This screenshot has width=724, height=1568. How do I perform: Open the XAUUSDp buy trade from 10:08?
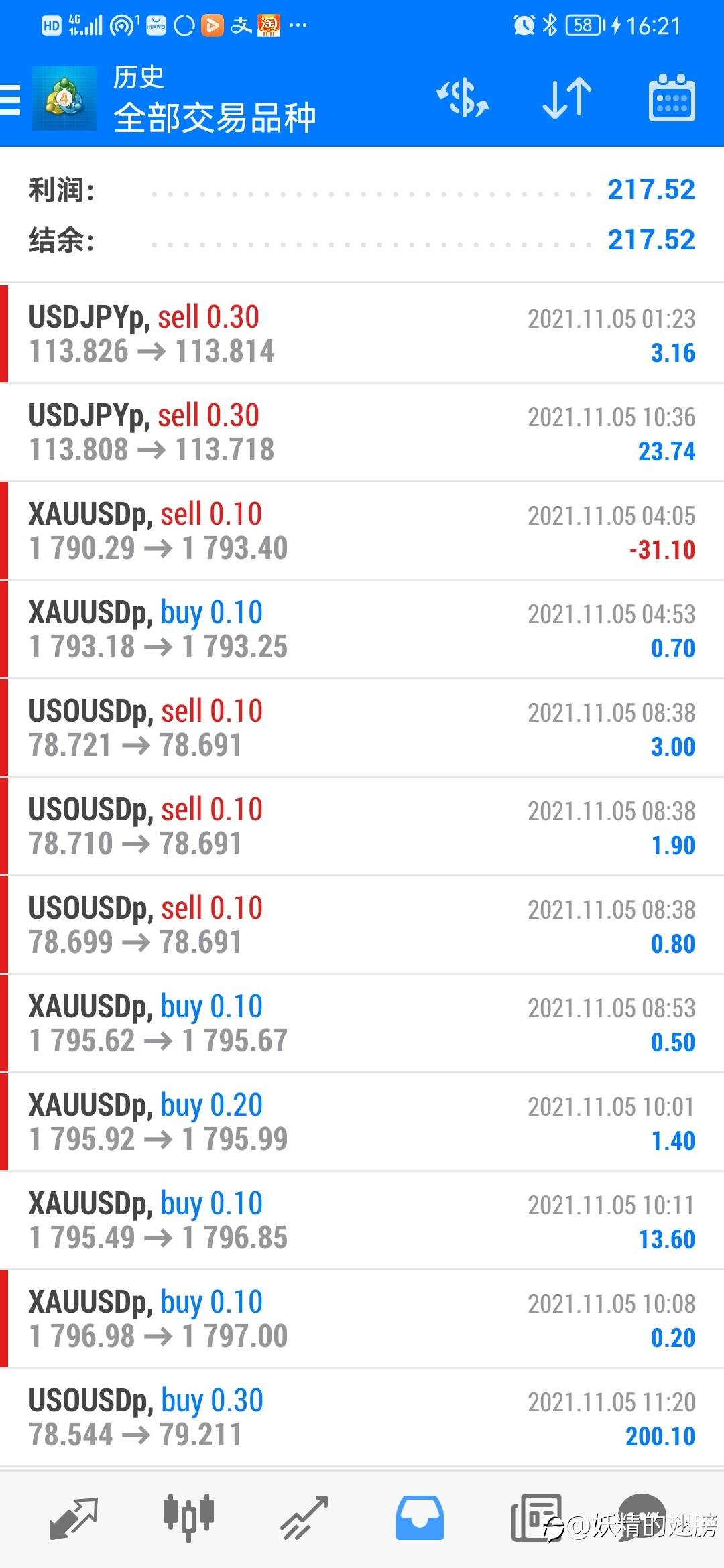[362, 1319]
